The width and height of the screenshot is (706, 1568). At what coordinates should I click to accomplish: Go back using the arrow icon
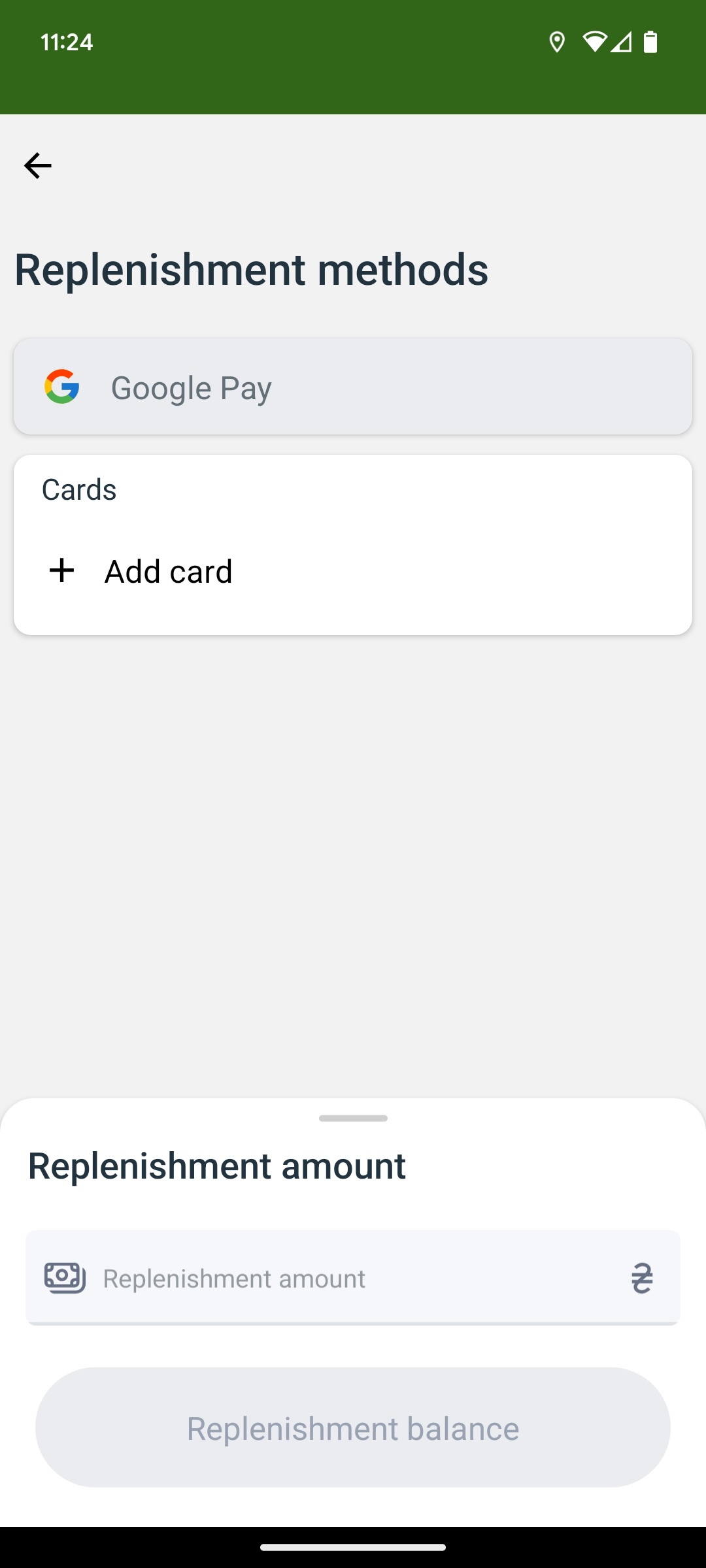tap(38, 166)
